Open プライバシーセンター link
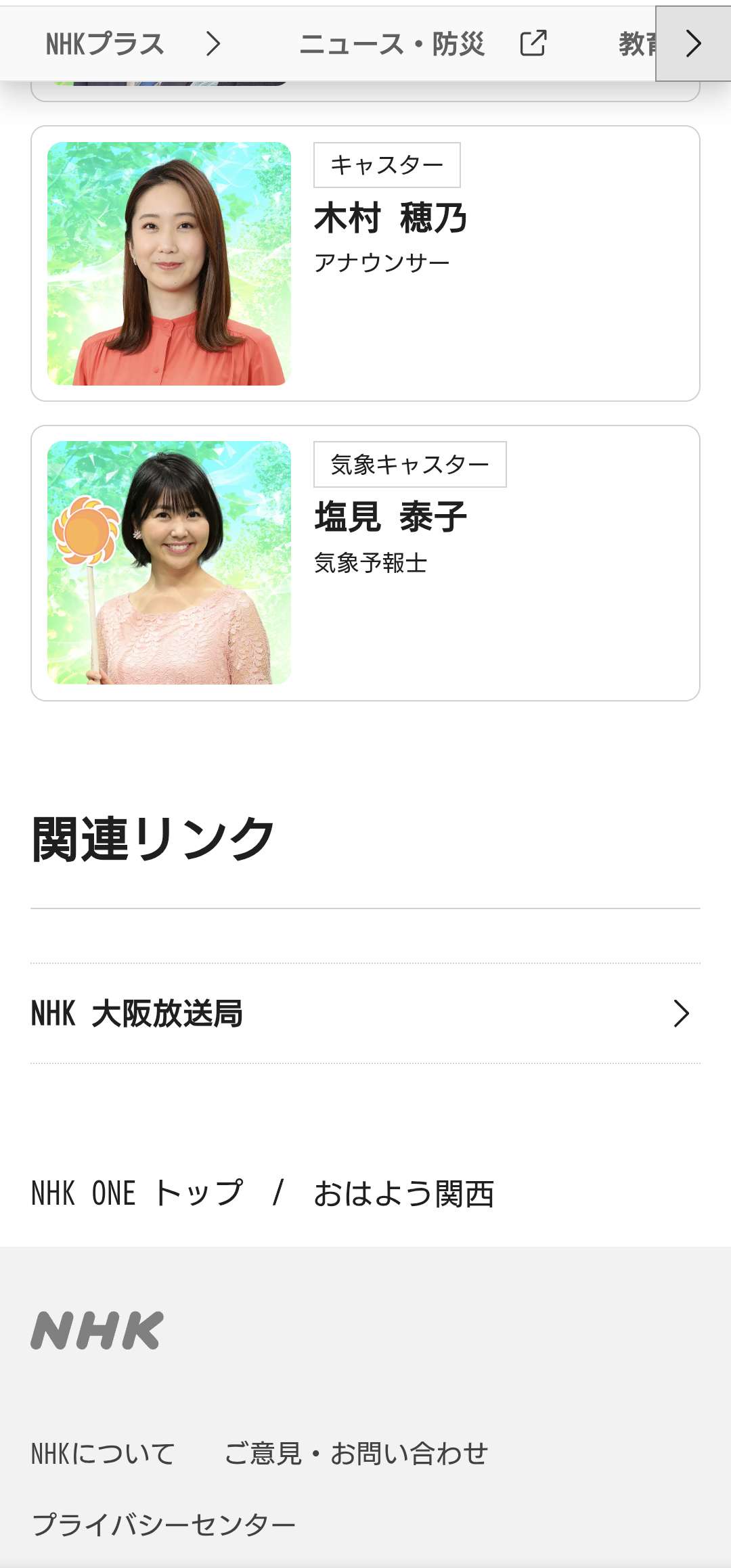 164,1525
